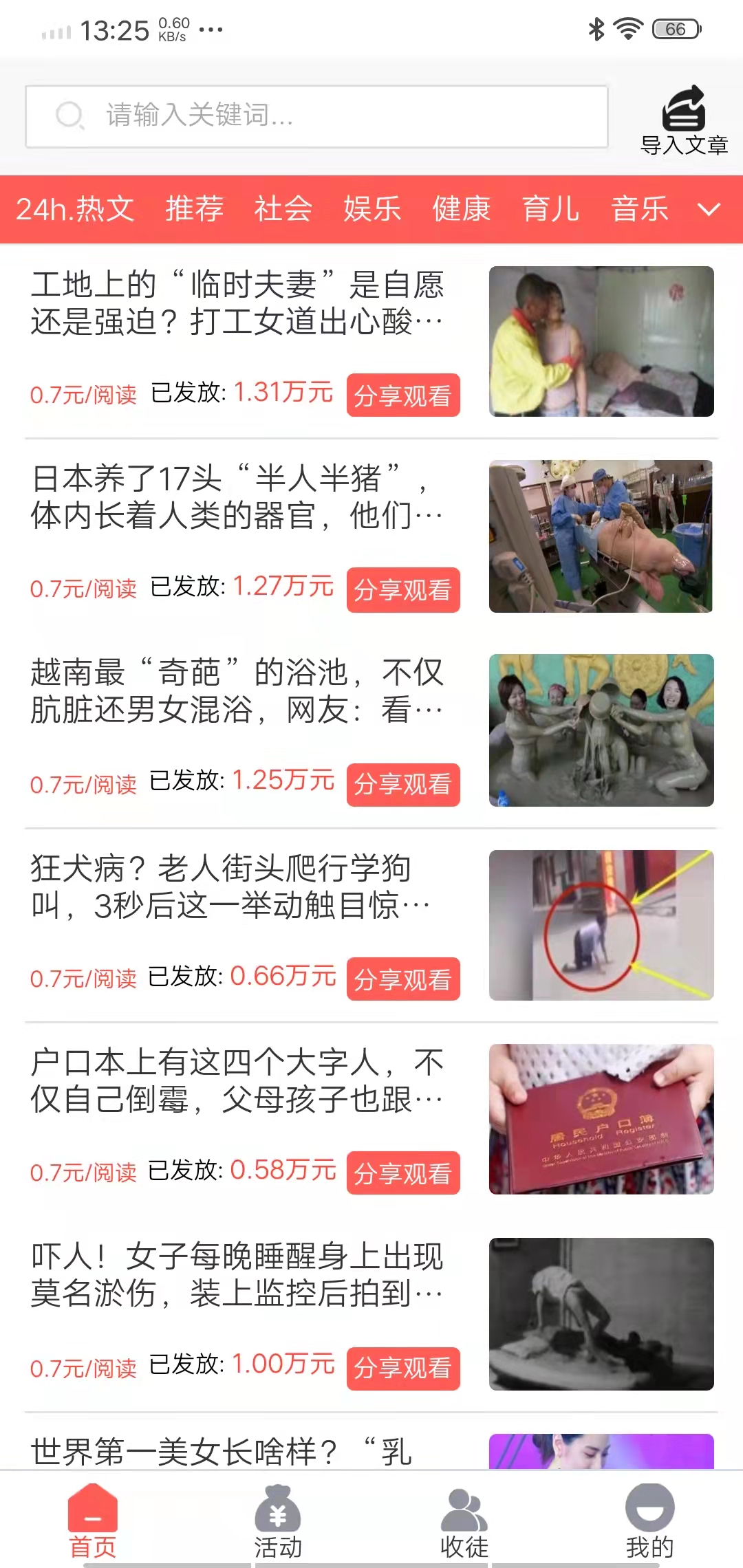
Task: Tap 分享观看 on the household register article
Action: pos(403,1173)
